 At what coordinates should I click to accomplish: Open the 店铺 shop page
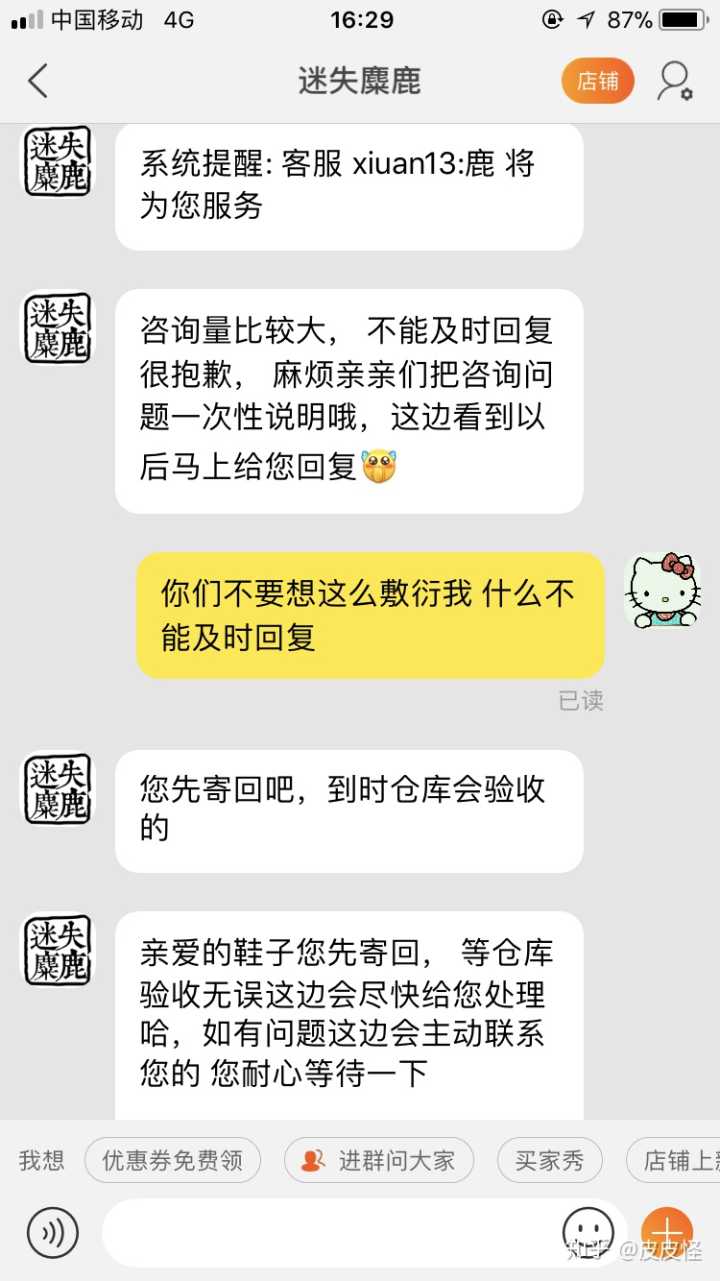coord(597,81)
